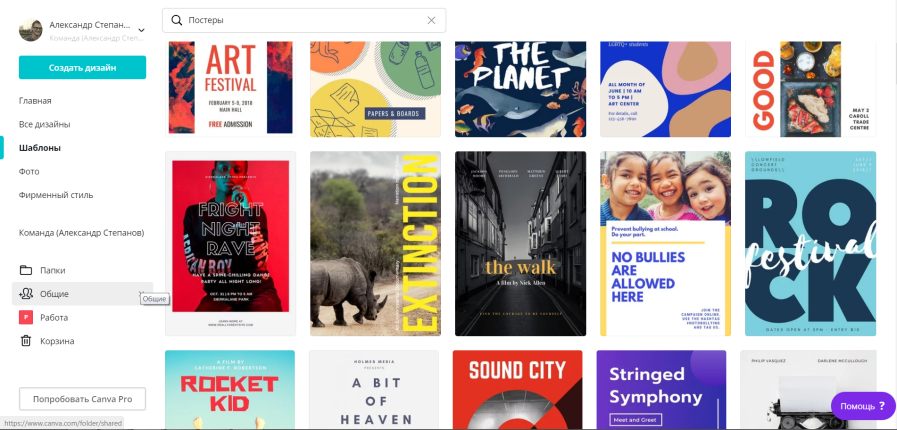Image resolution: width=897 pixels, height=430 pixels.
Task: Go to Все дизайны
Action: pos(44,124)
